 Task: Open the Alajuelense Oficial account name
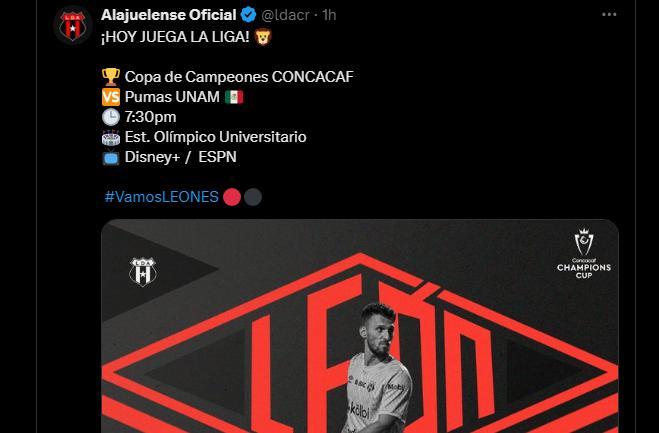169,15
